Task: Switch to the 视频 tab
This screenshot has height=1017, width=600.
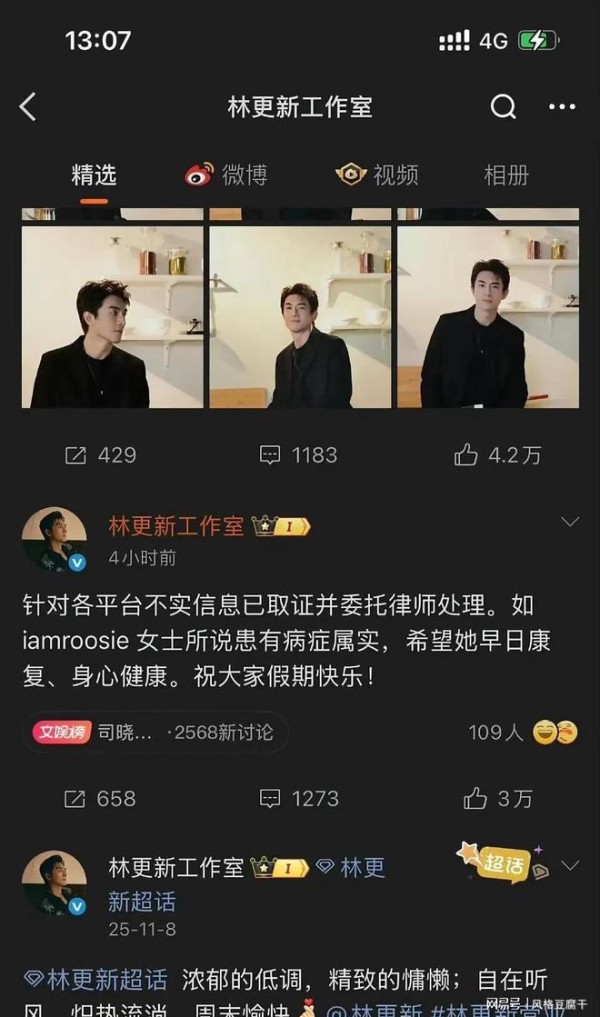Action: click(377, 175)
